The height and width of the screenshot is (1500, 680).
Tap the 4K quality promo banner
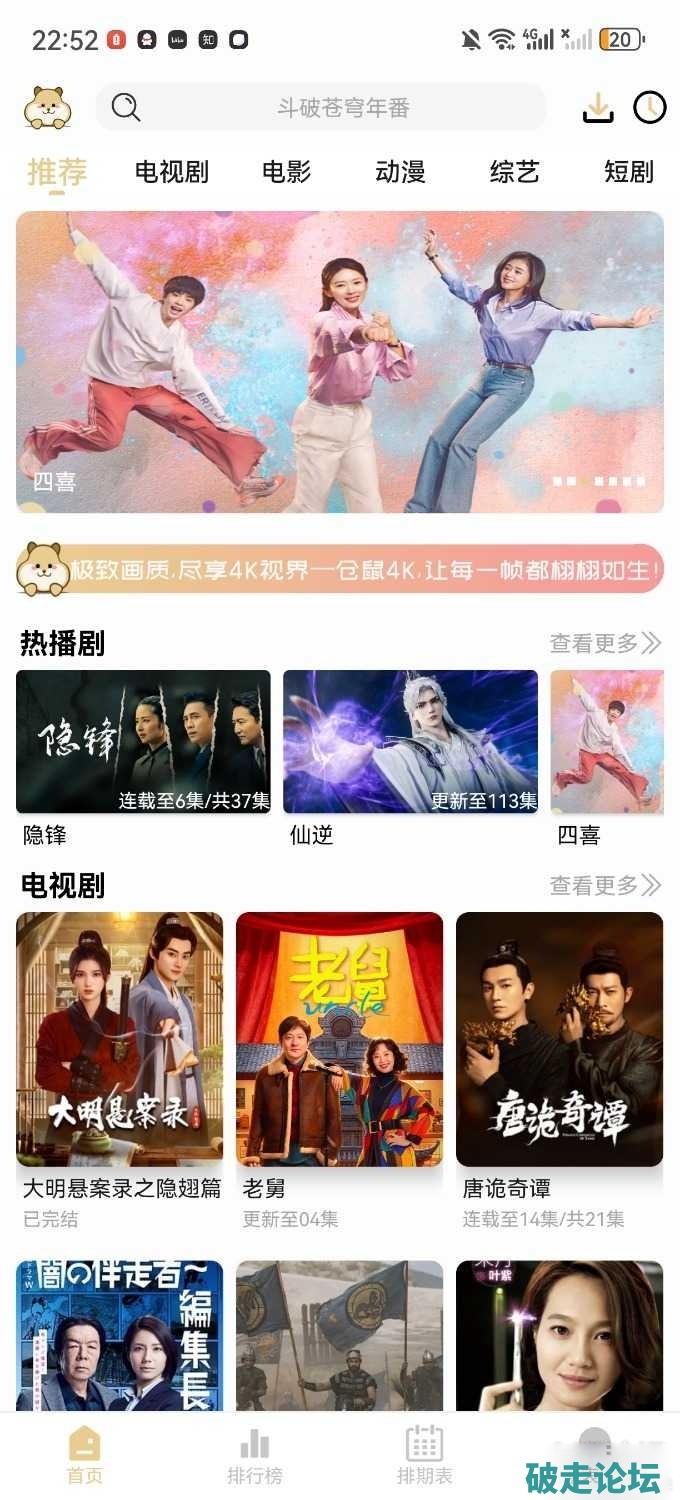(340, 570)
